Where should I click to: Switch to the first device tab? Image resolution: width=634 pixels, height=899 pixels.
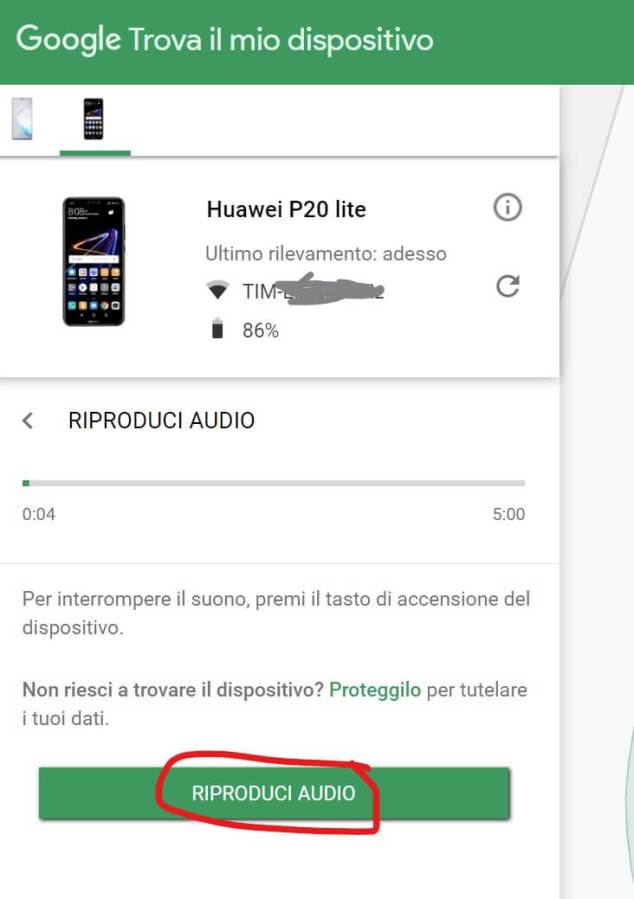point(18,119)
